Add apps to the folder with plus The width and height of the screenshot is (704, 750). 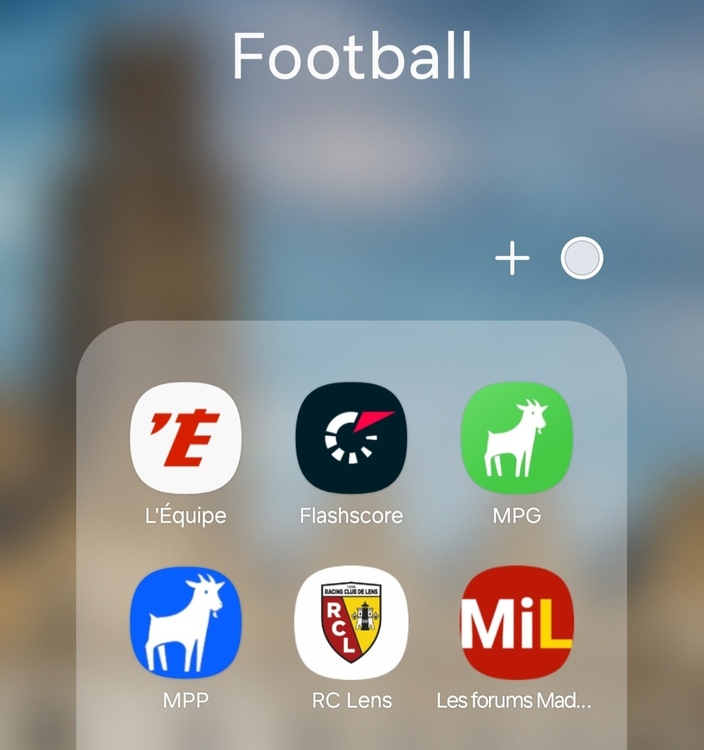tap(512, 259)
